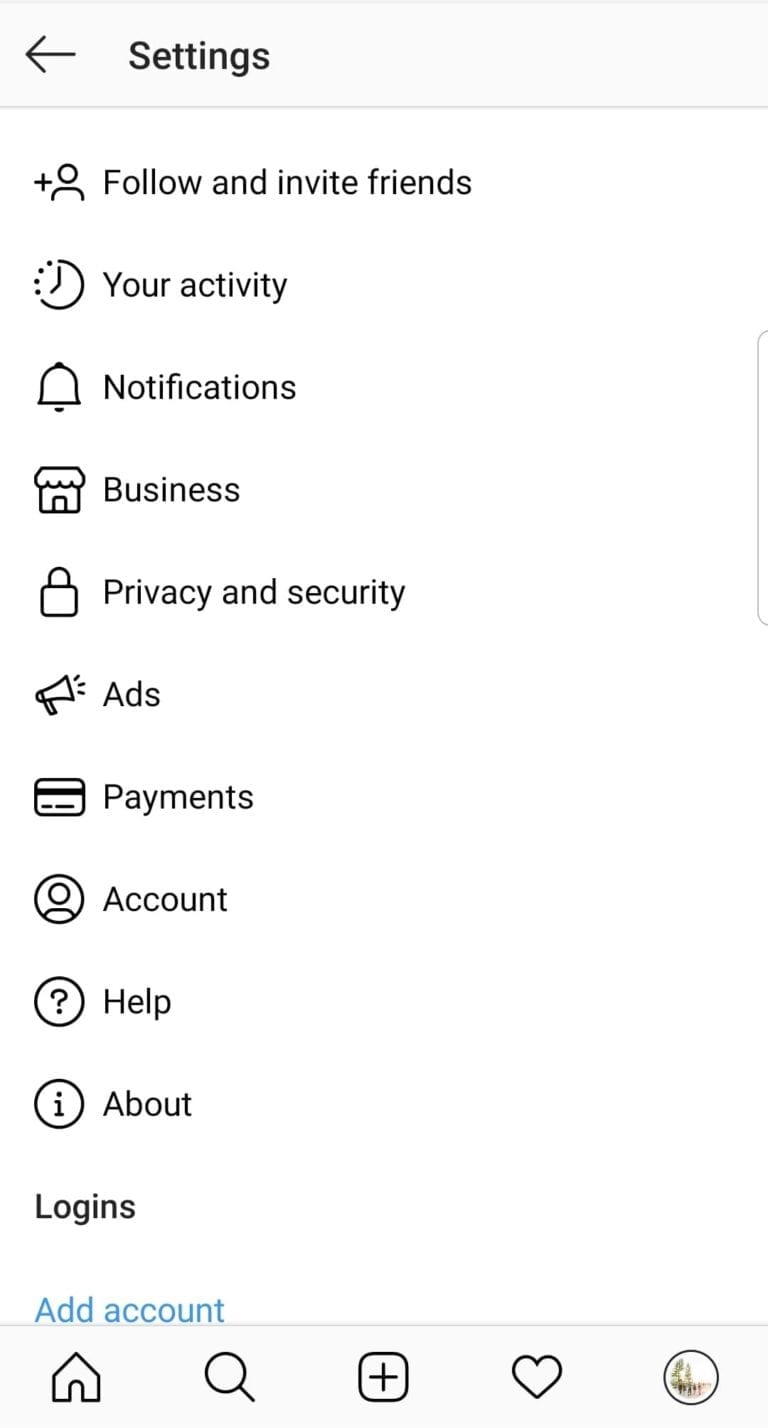Open Business settings
The image size is (768, 1428).
click(x=384, y=490)
